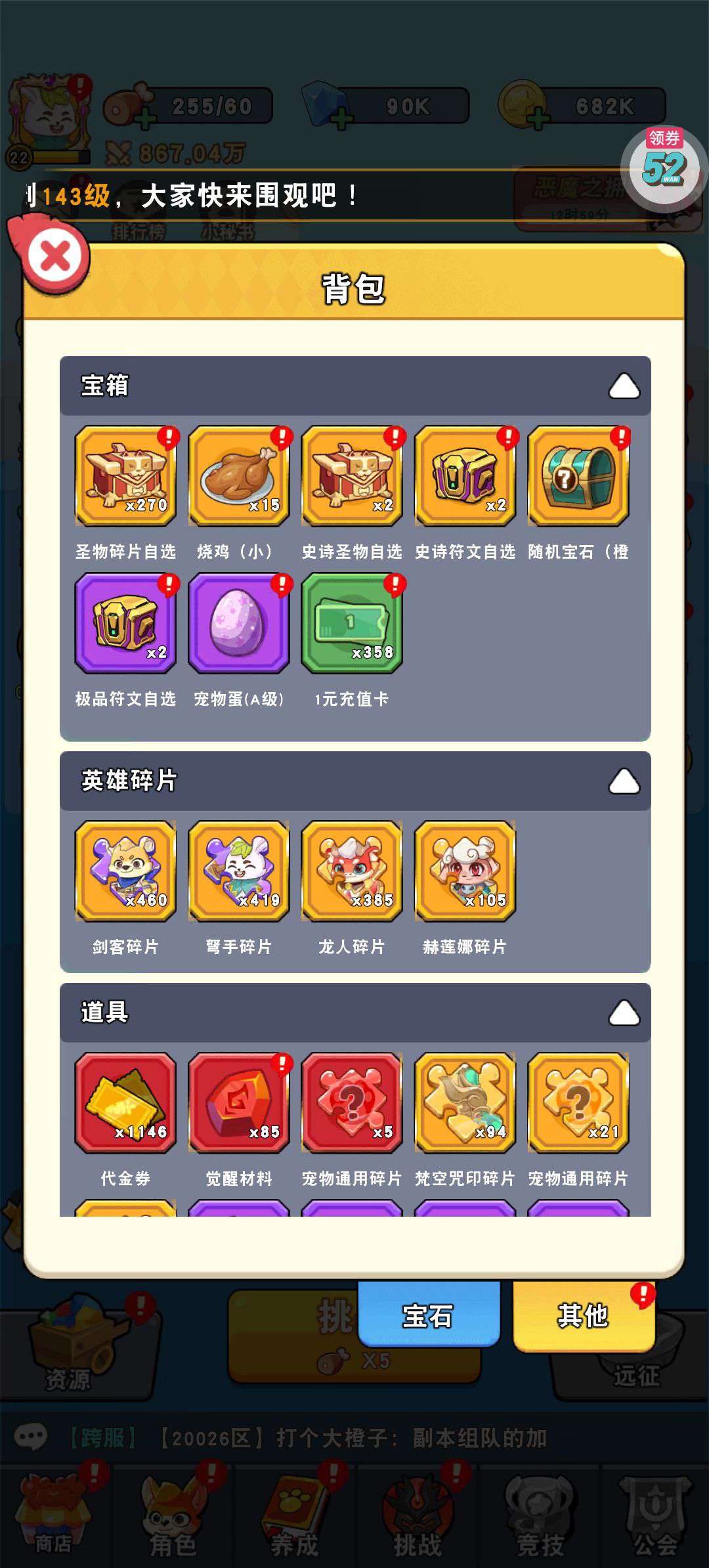Image resolution: width=709 pixels, height=1568 pixels.
Task: Collapse the 道具 section
Action: point(623,1013)
